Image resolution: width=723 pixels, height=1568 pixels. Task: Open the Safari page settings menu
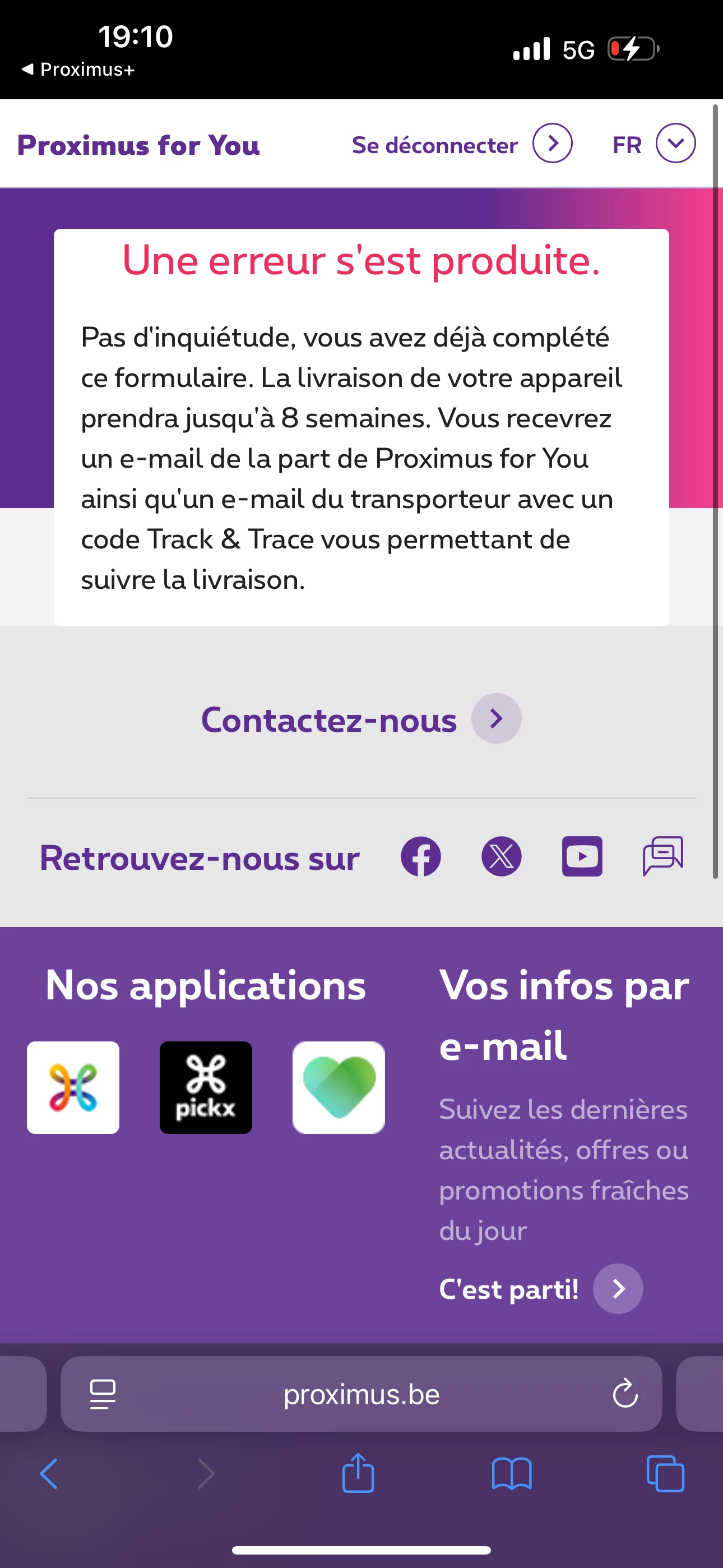[102, 1394]
